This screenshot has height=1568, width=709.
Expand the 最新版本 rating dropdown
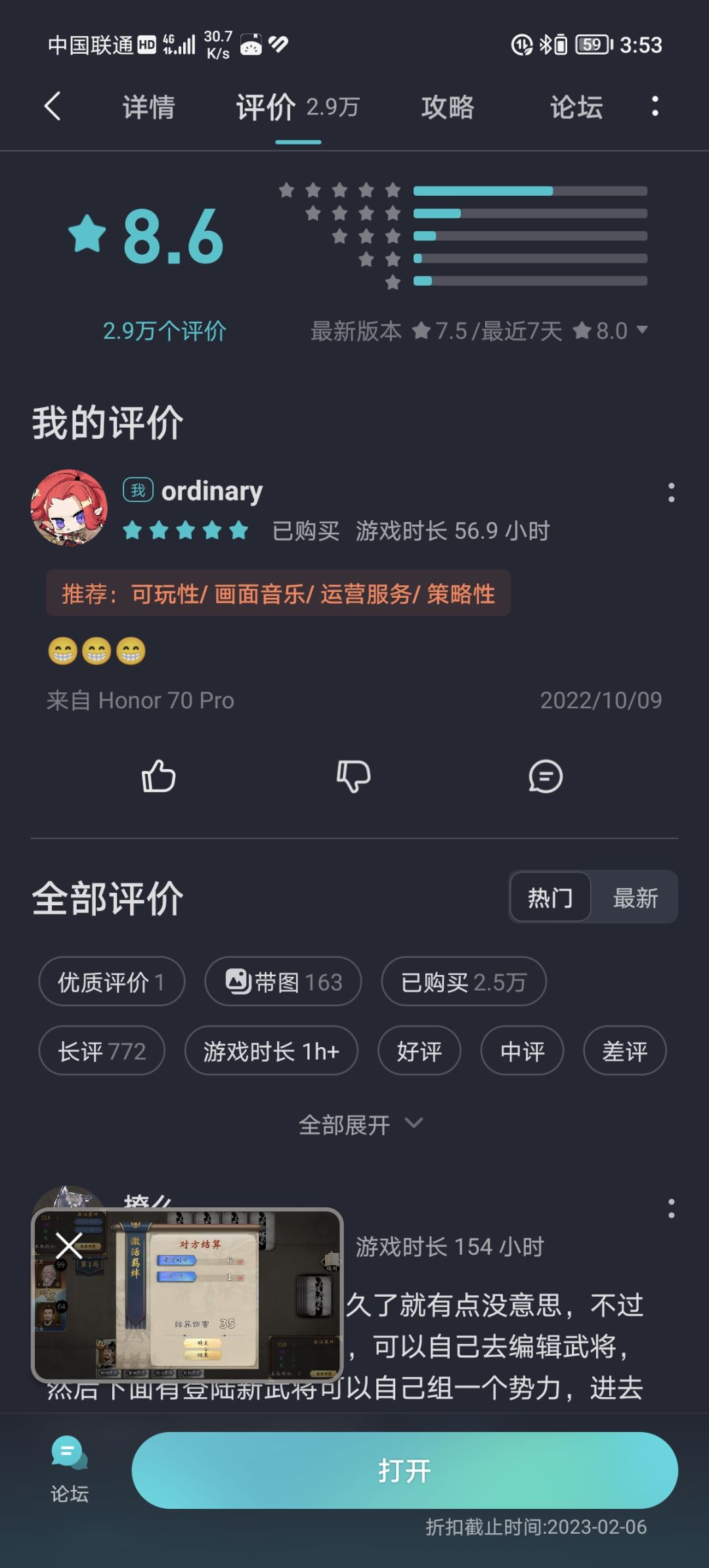[x=642, y=330]
